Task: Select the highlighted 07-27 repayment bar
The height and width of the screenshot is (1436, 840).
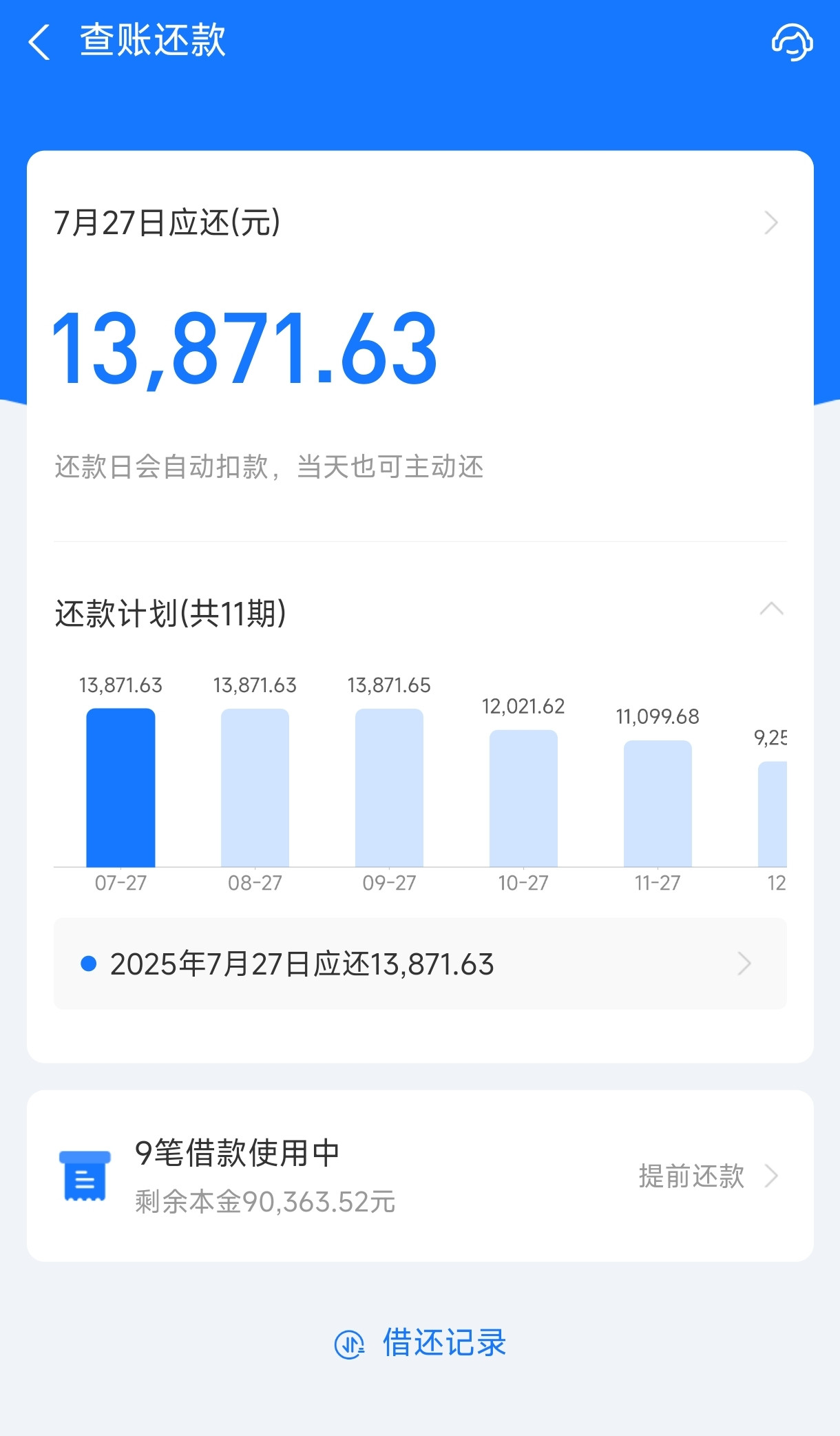Action: [120, 787]
